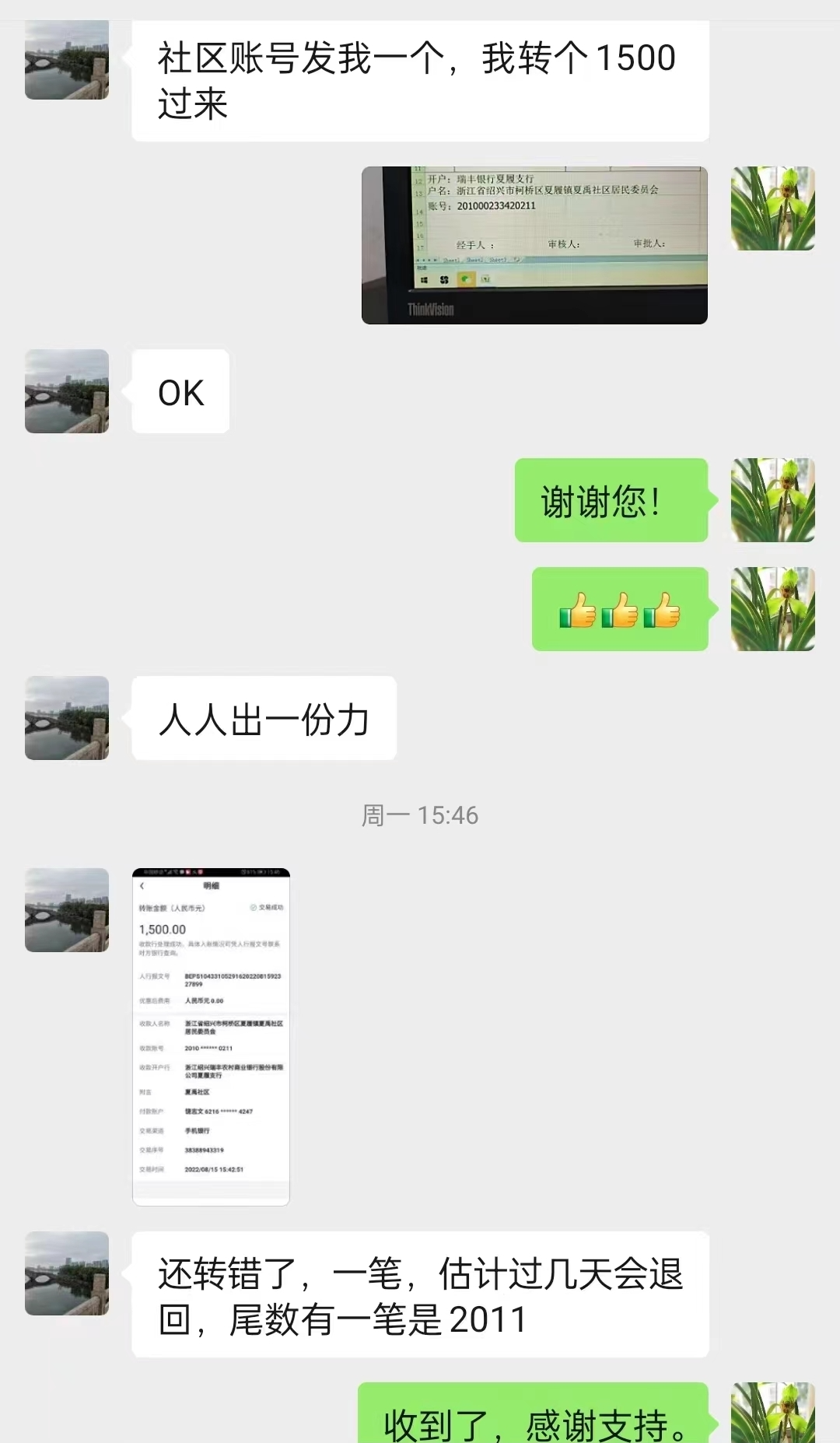Screen dimensions: 840x1443
Task: Tap the orchid avatar beside the thumbs-up message
Action: coord(773,609)
